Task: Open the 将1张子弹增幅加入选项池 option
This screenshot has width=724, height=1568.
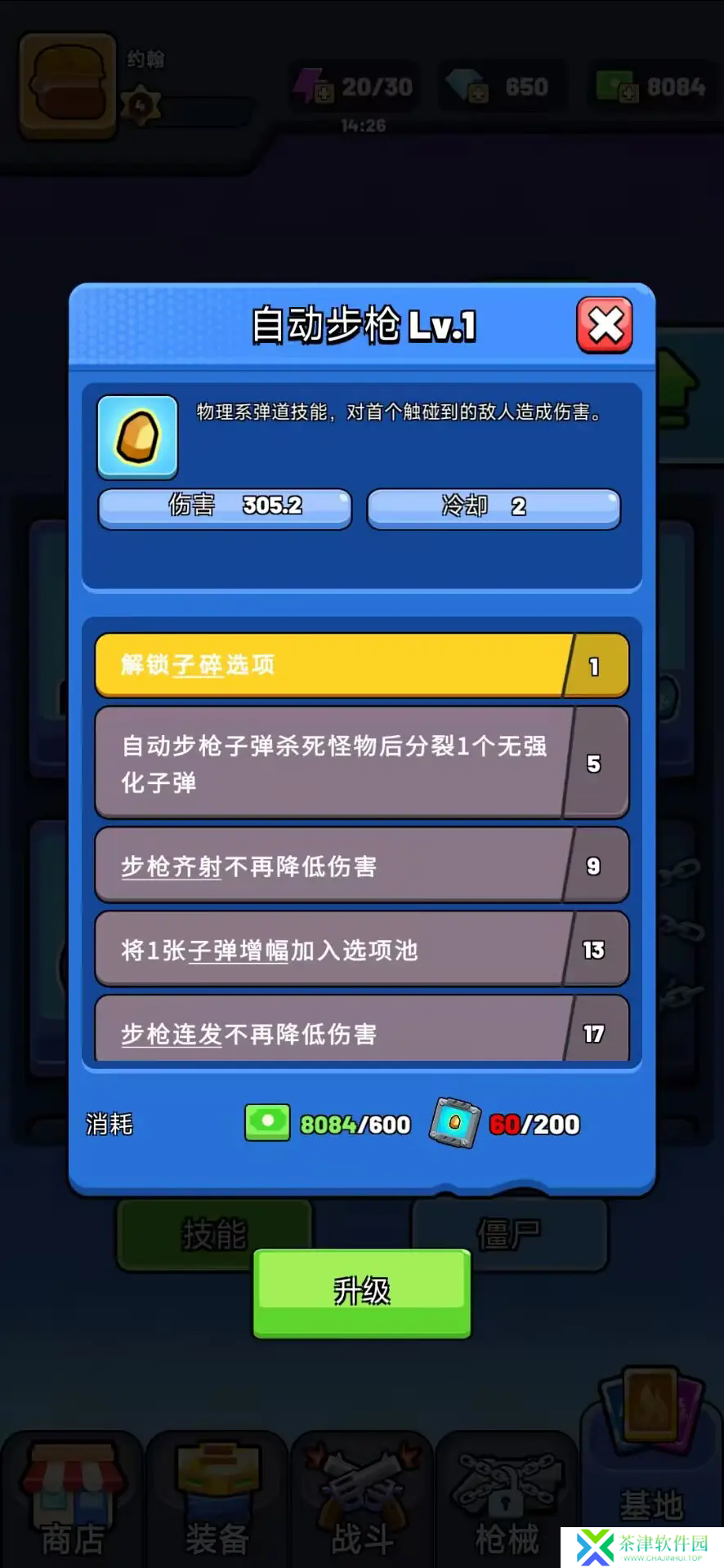Action: pyautogui.click(x=361, y=950)
